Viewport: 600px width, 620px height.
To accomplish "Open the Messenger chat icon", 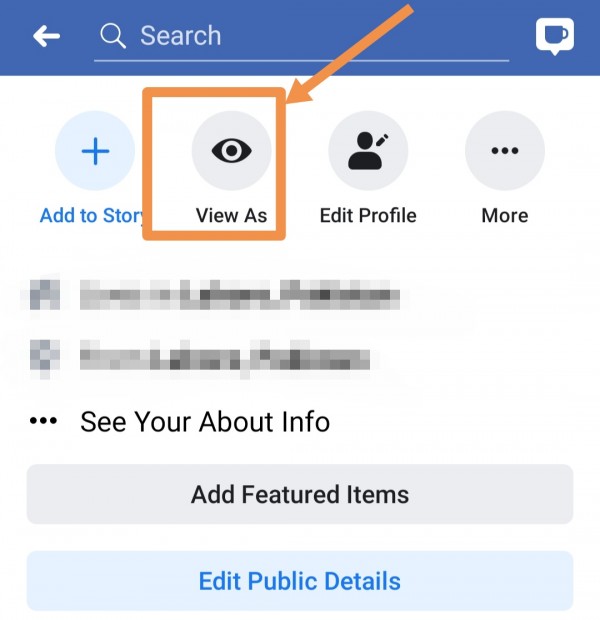I will click(x=554, y=37).
